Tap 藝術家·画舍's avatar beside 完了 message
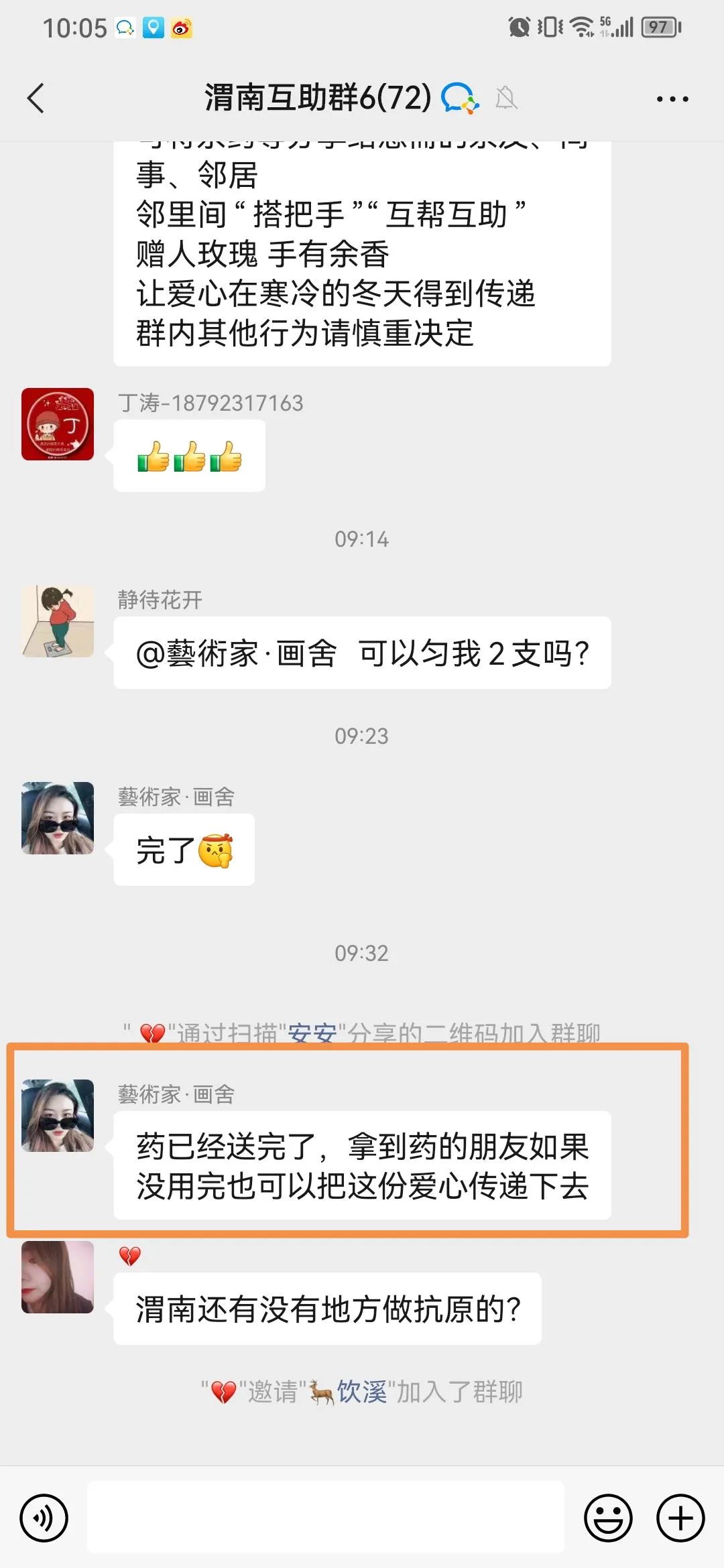Image resolution: width=724 pixels, height=1568 pixels. click(x=58, y=818)
